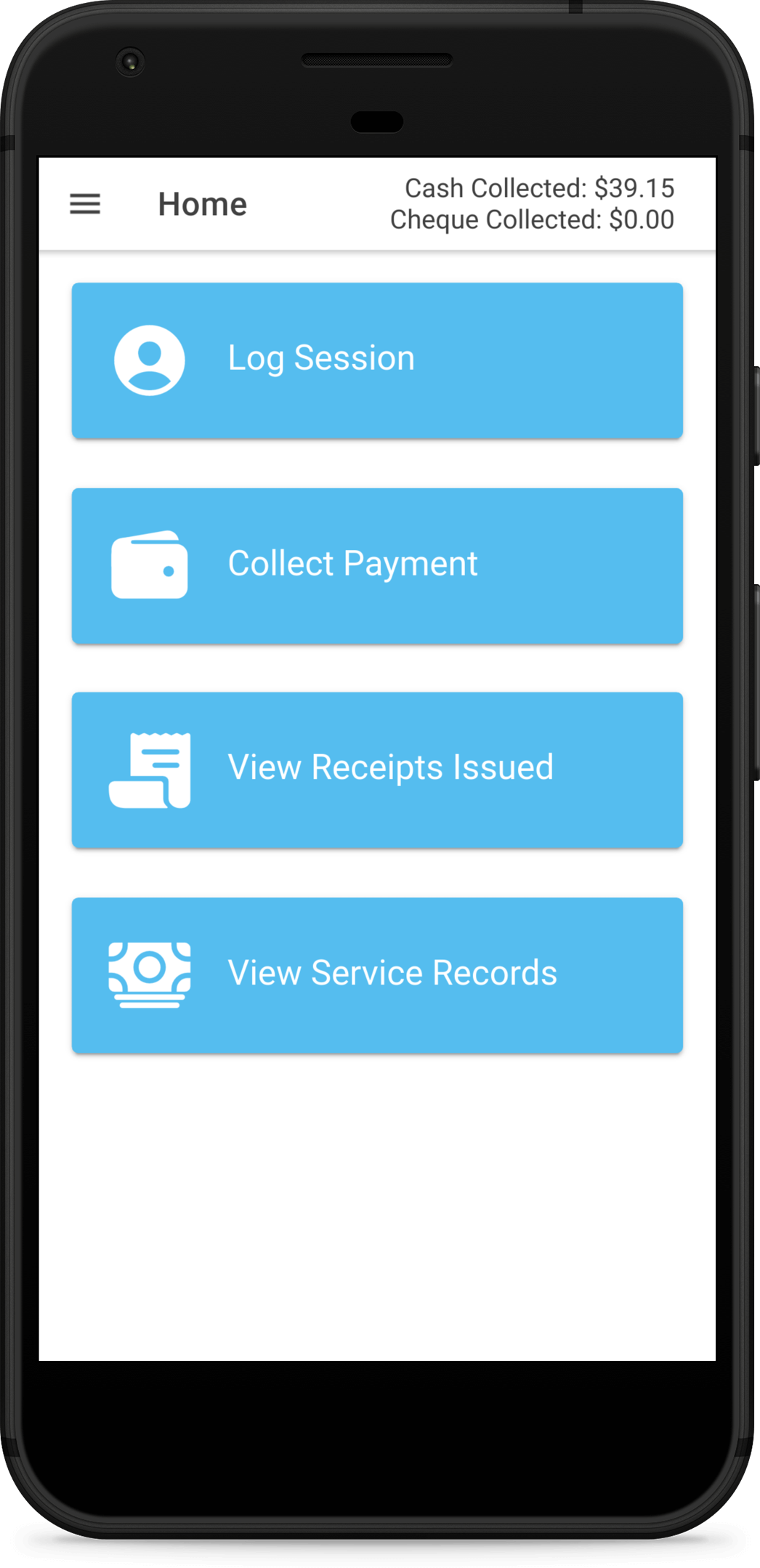760x1568 pixels.
Task: Open View Receipts Issued
Action: pos(377,770)
